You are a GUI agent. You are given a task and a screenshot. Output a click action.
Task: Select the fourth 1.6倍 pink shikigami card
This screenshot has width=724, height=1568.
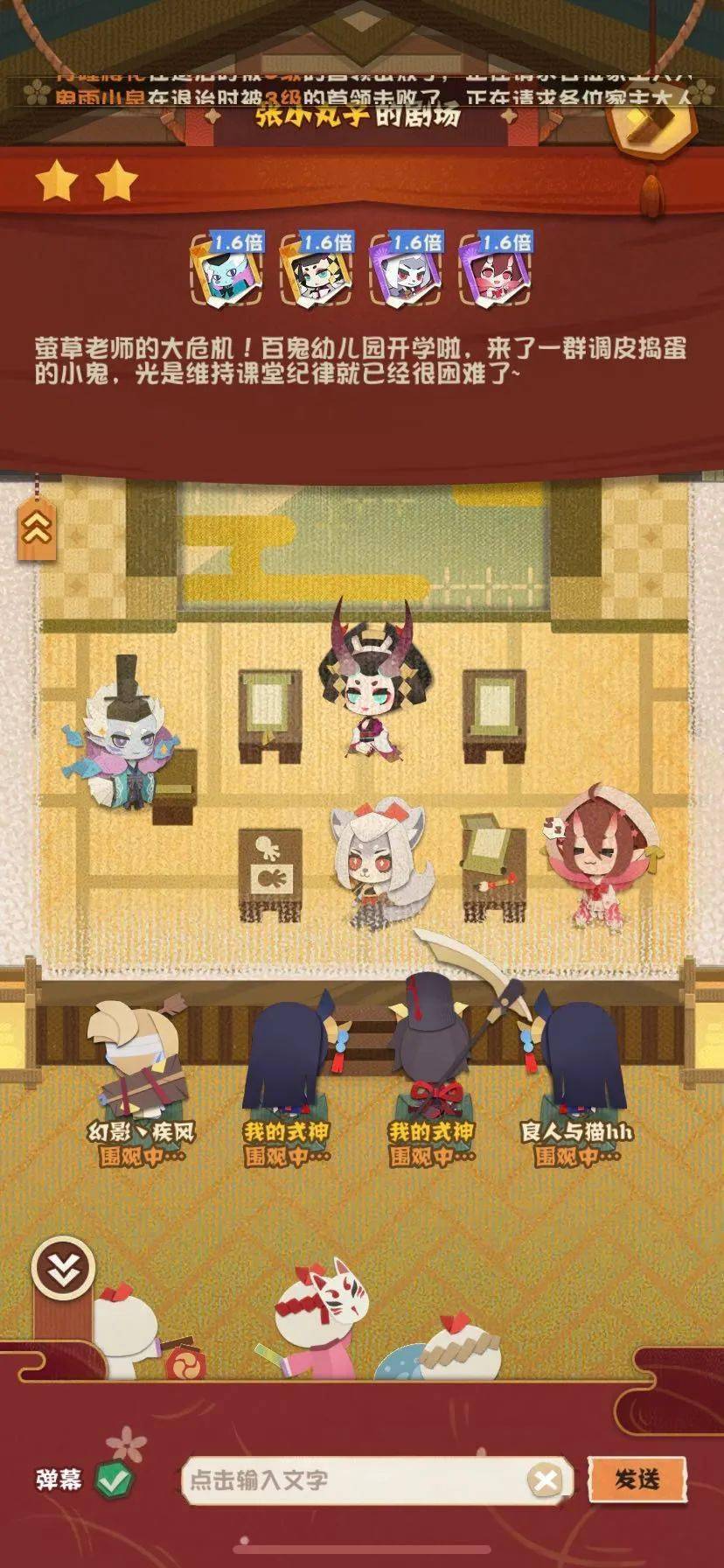(495, 267)
